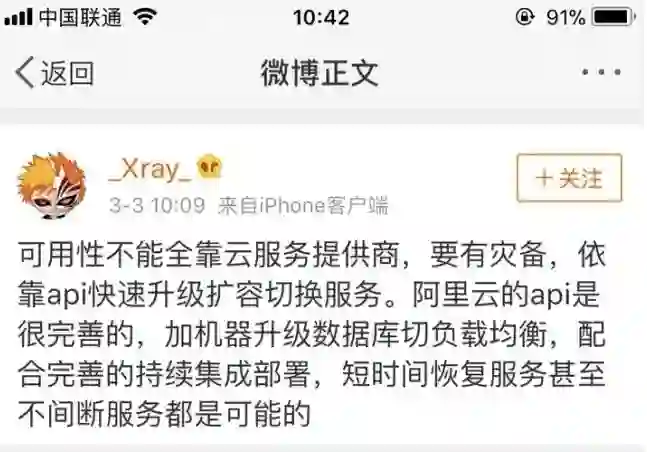This screenshot has height=452, width=647.
Task: Go back via 返回 button
Action: pos(55,73)
